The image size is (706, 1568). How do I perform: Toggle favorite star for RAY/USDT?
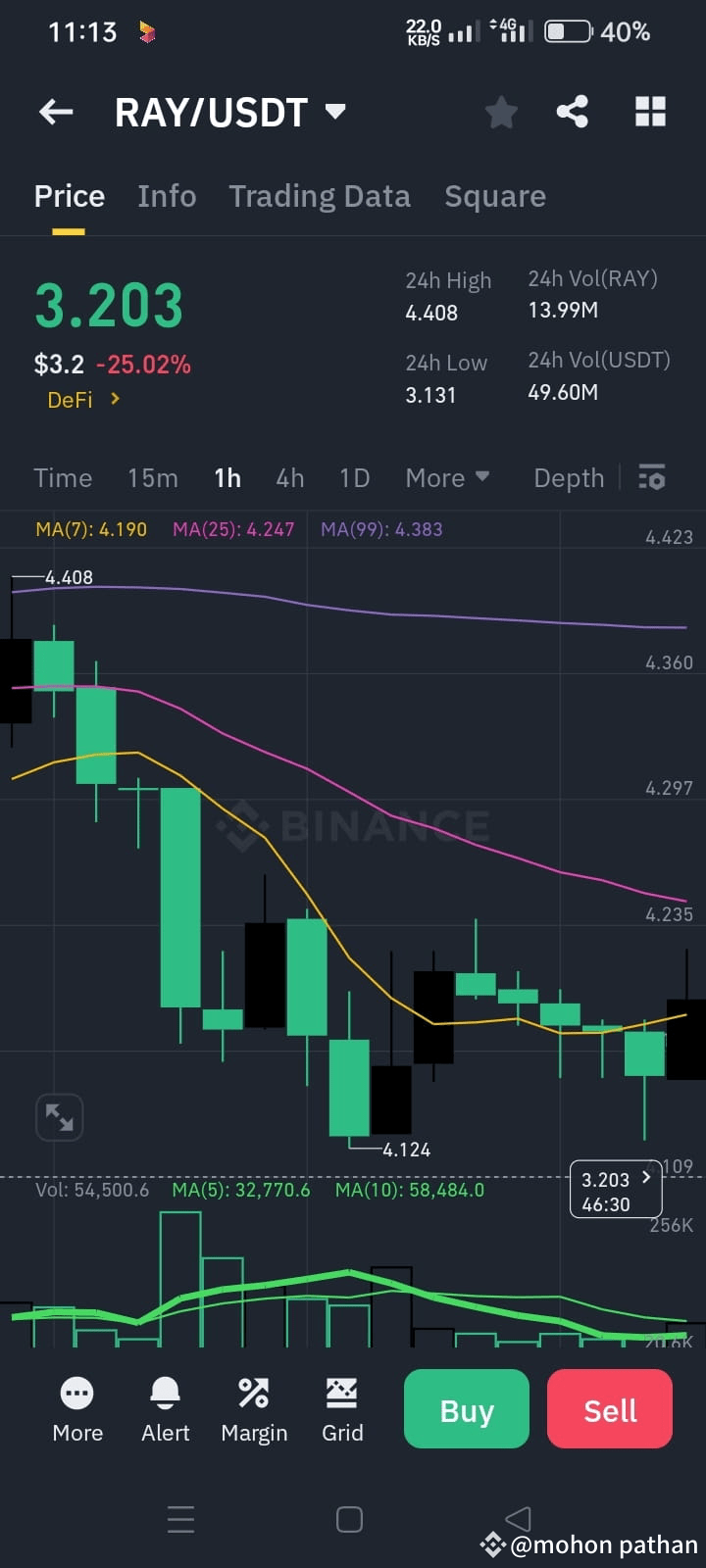coord(501,112)
